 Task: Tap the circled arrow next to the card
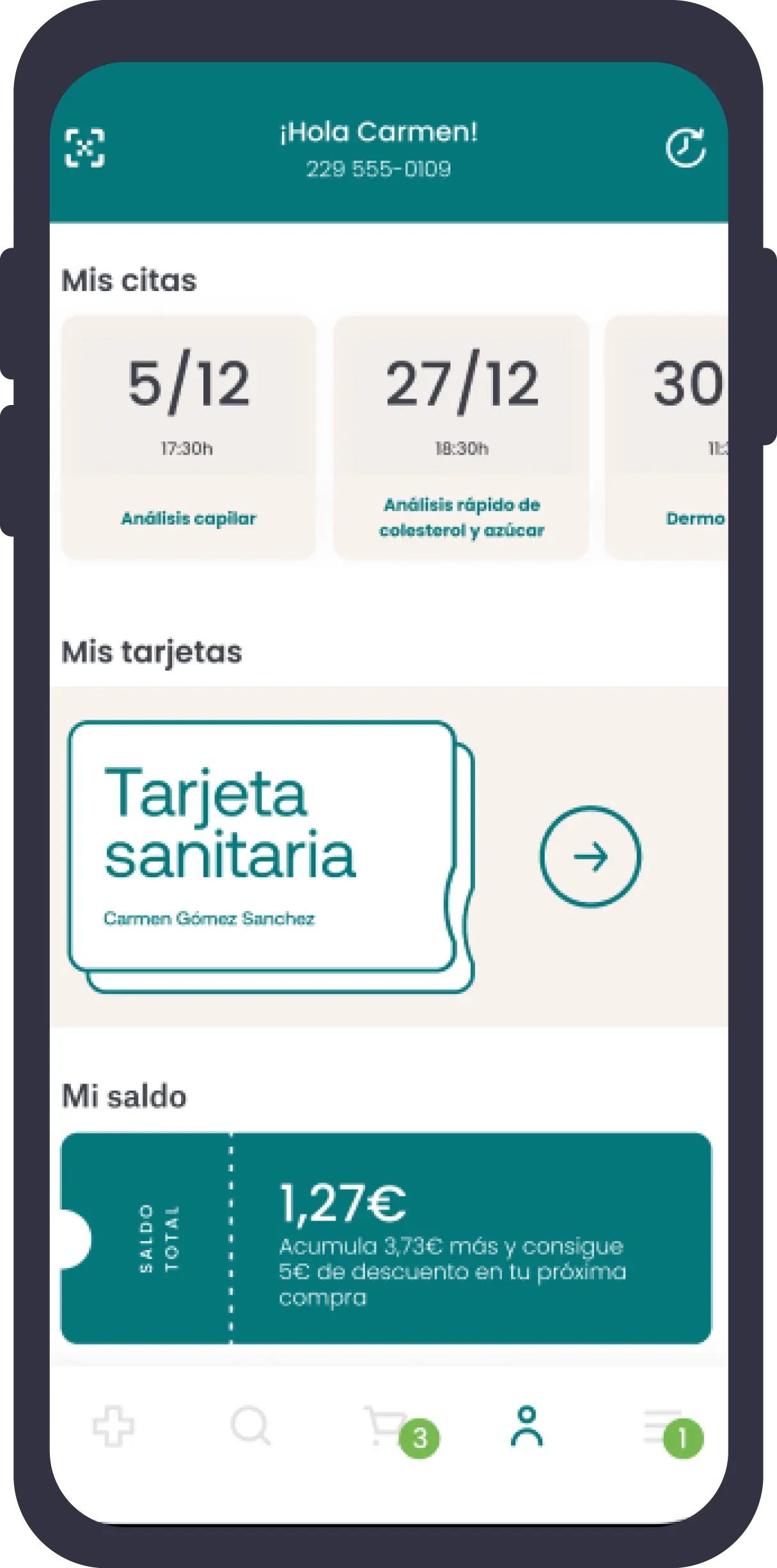pos(590,857)
